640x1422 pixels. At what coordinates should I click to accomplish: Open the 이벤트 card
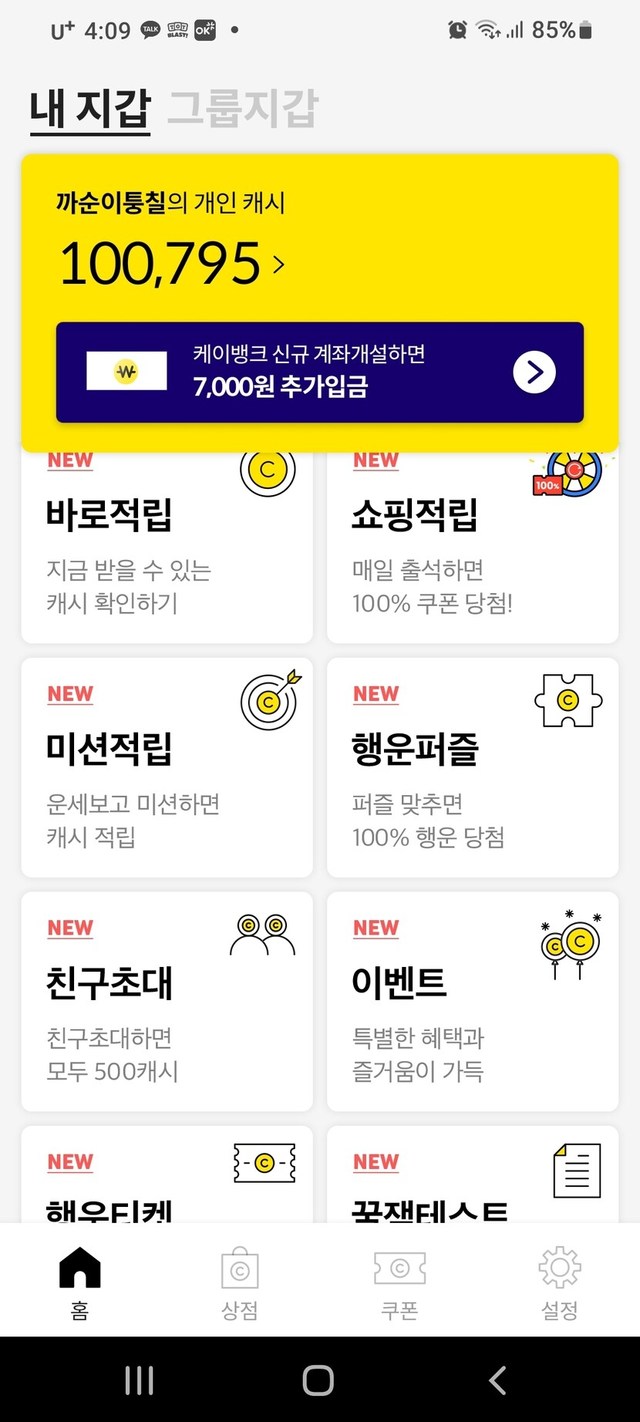(473, 1001)
